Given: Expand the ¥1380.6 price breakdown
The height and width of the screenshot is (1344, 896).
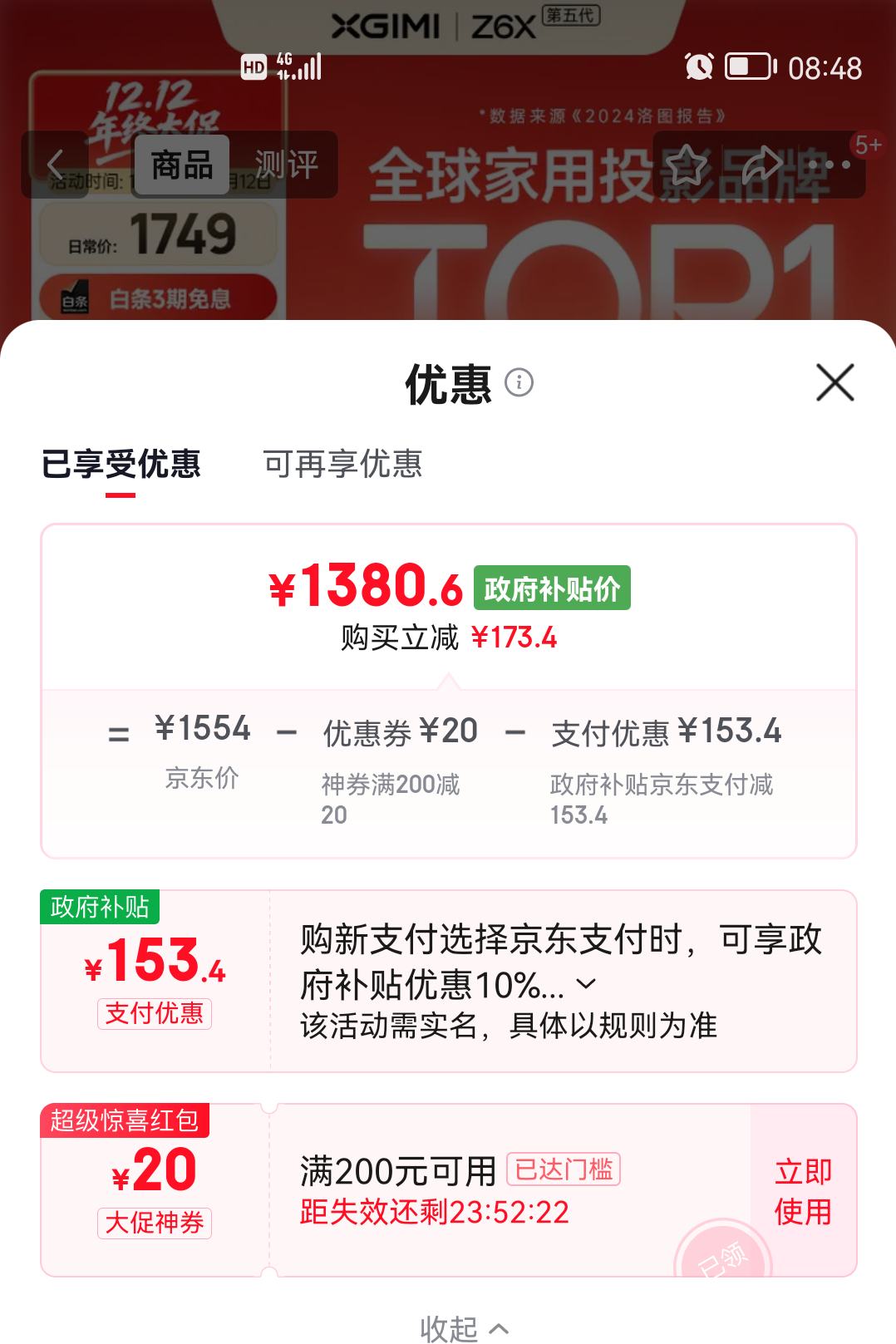Looking at the screenshot, I should click(x=368, y=588).
